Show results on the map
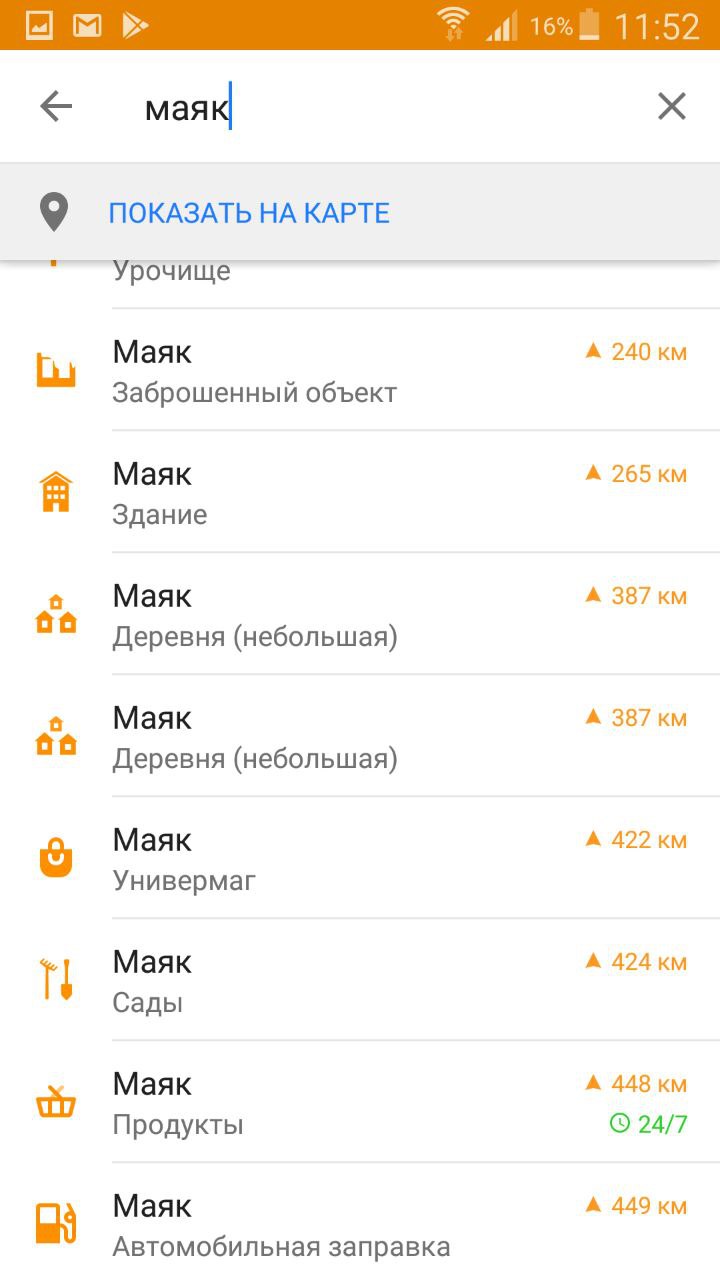720x1280 pixels. pos(360,213)
